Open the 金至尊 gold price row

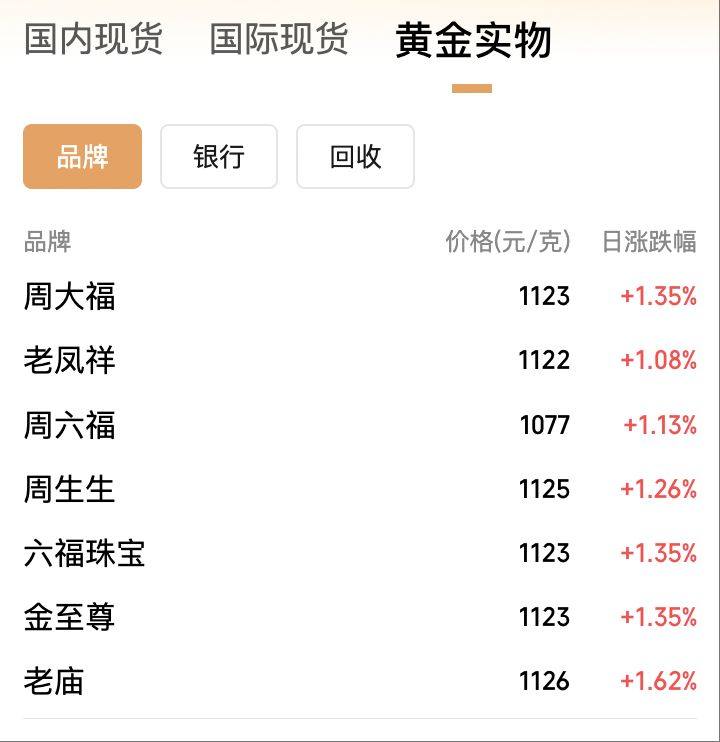(x=360, y=617)
